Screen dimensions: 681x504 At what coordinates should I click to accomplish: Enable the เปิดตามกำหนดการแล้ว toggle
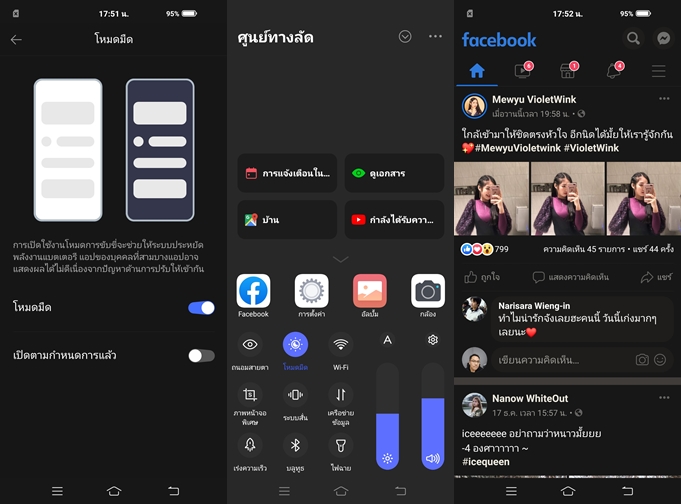(201, 355)
